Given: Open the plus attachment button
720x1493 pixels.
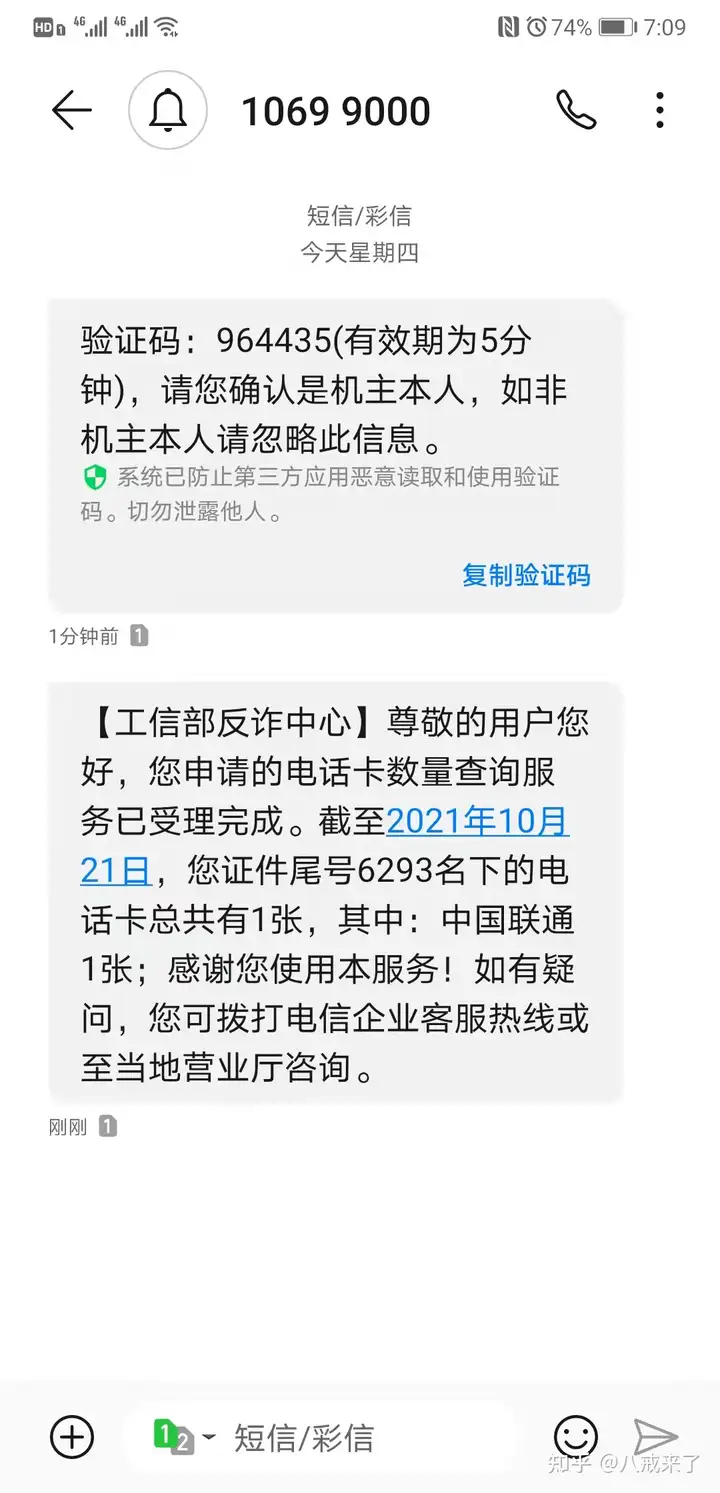Looking at the screenshot, I should (x=72, y=1438).
